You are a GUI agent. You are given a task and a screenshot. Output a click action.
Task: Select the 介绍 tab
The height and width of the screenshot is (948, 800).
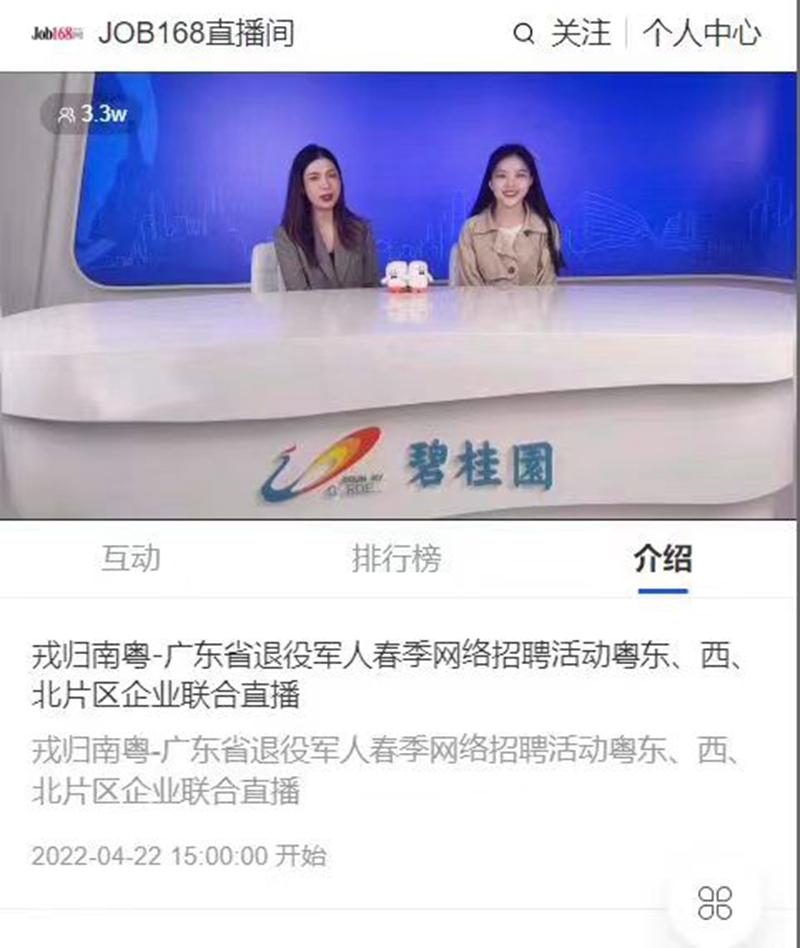(662, 558)
